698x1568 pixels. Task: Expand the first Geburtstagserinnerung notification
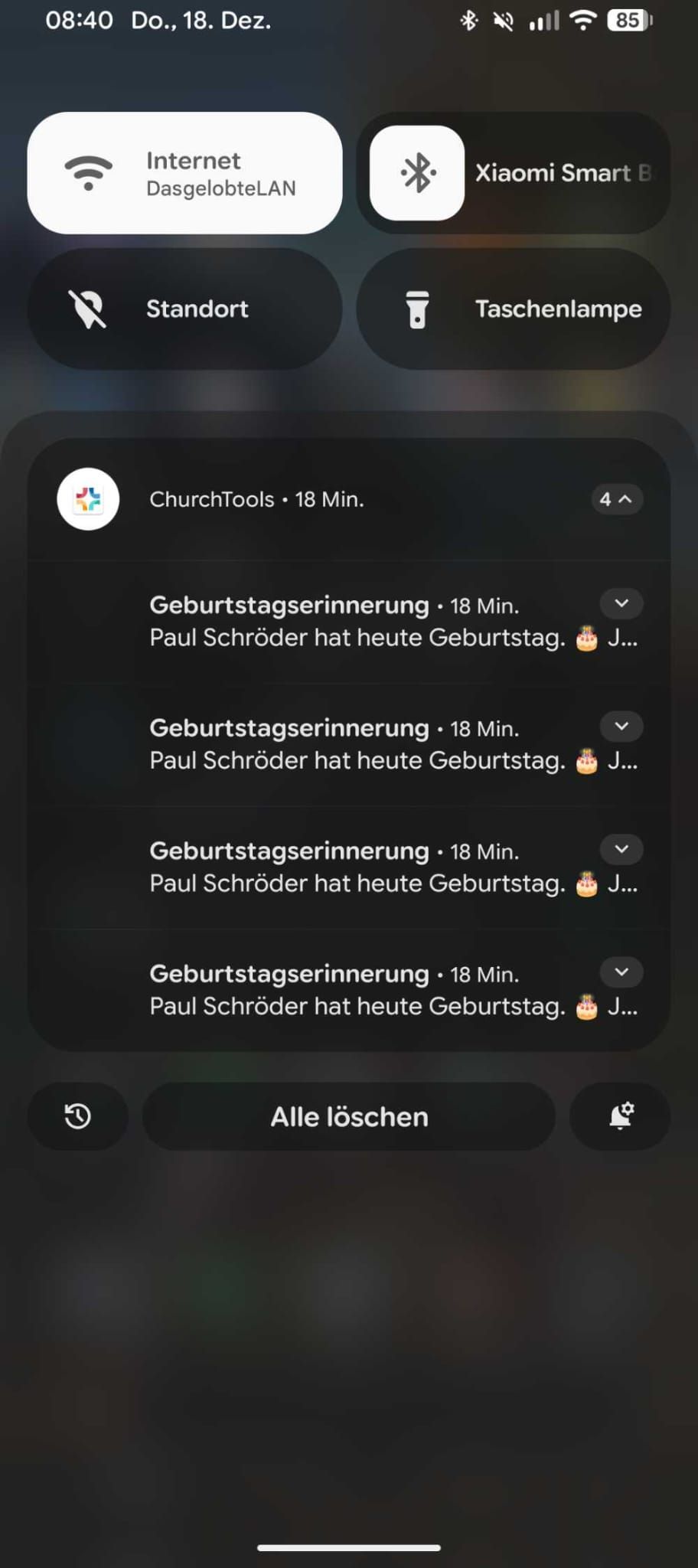(x=621, y=604)
